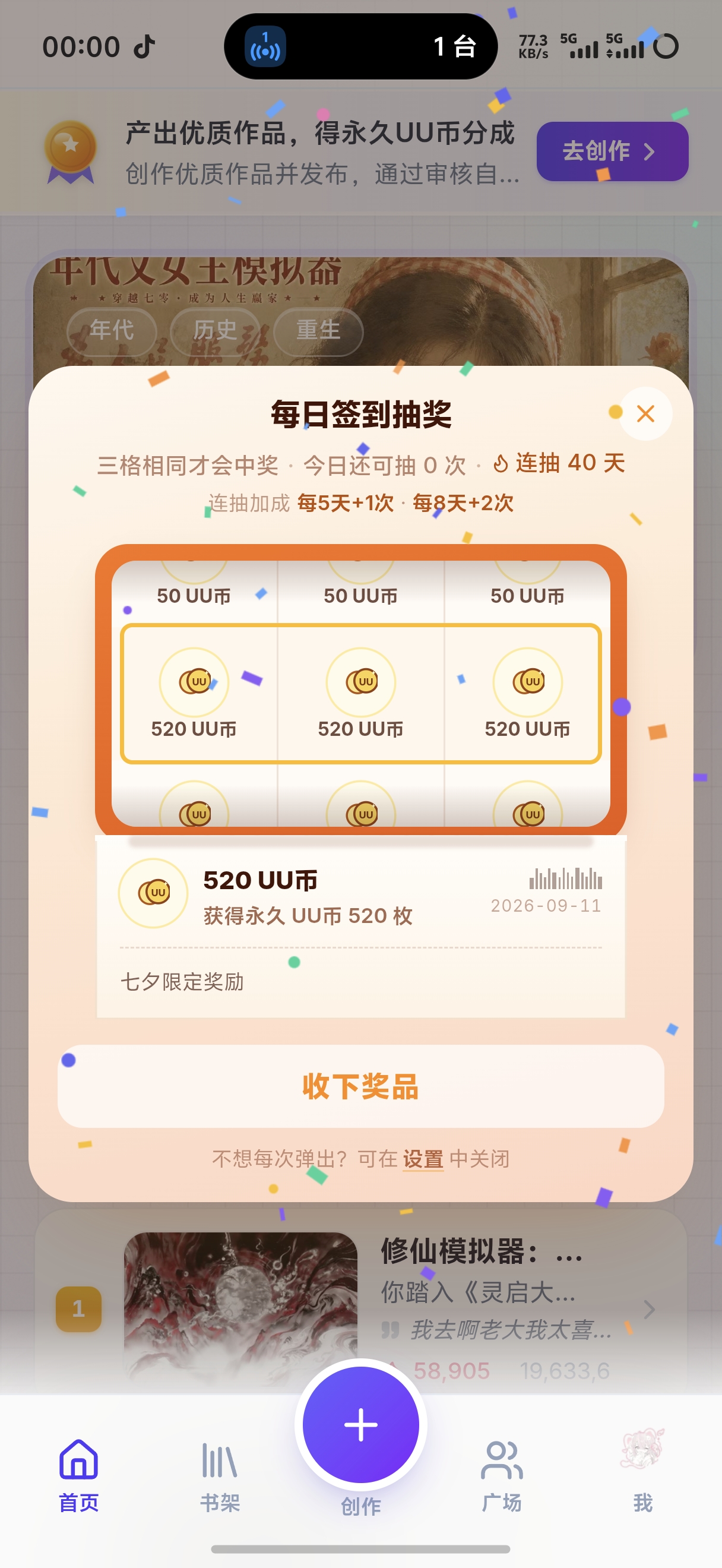The image size is (722, 1568).
Task: Open the 我 profile tab
Action: pos(642,1473)
